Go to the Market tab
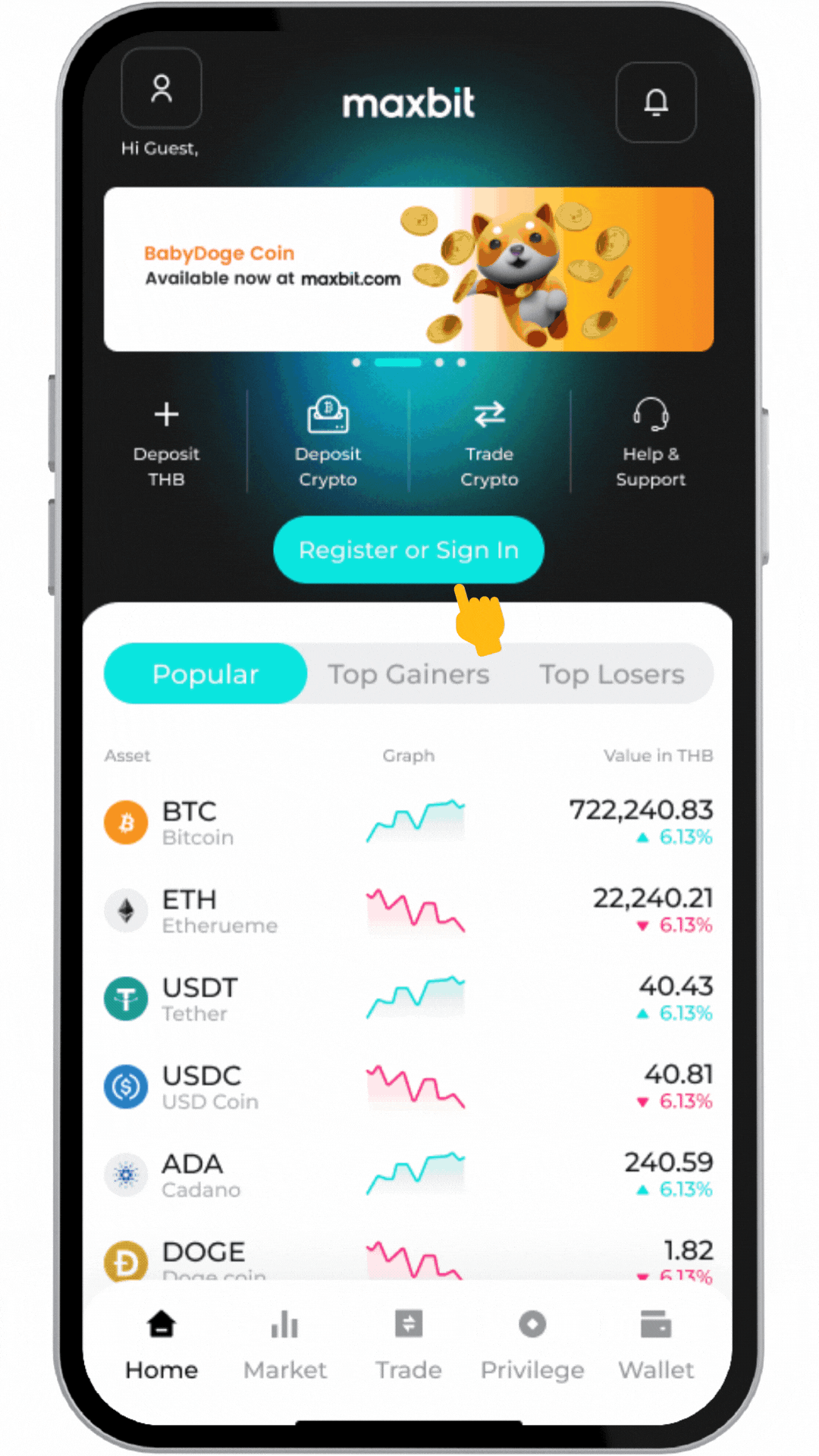 (285, 1345)
